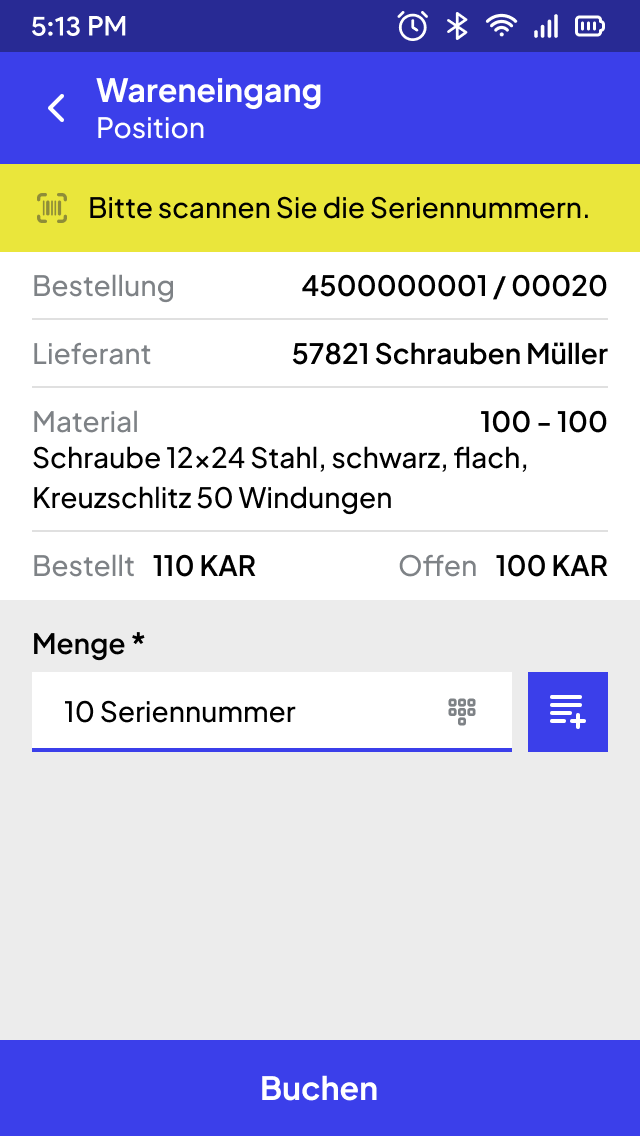Viewport: 640px width, 1136px height.
Task: Go back from Wareneingang Position
Action: (56, 109)
